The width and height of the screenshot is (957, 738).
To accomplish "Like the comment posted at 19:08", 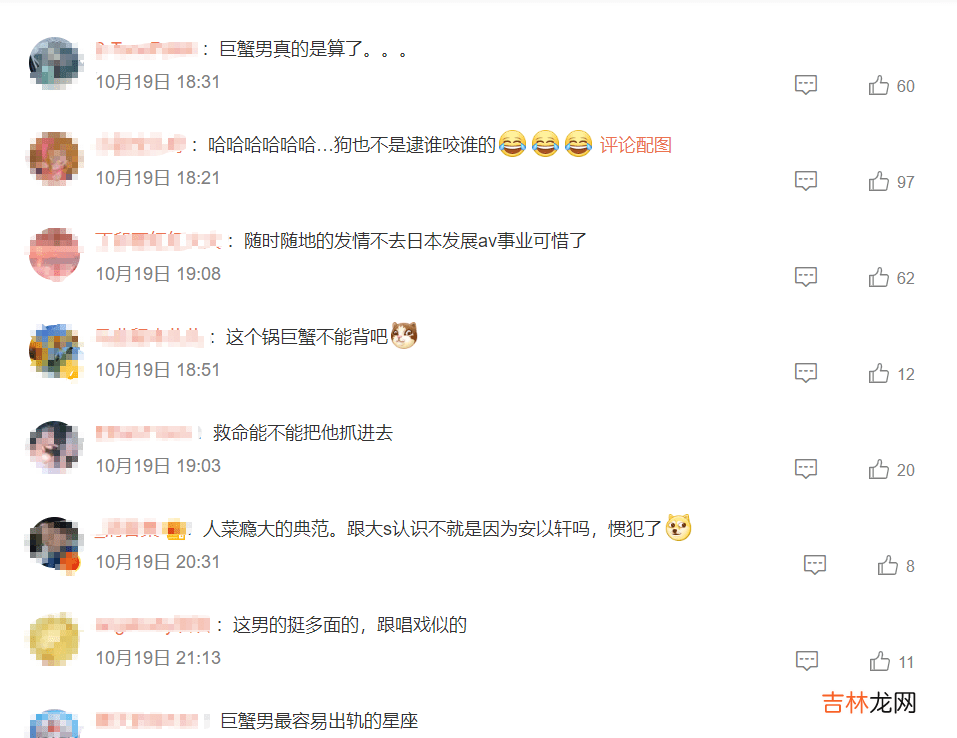I will coord(879,278).
